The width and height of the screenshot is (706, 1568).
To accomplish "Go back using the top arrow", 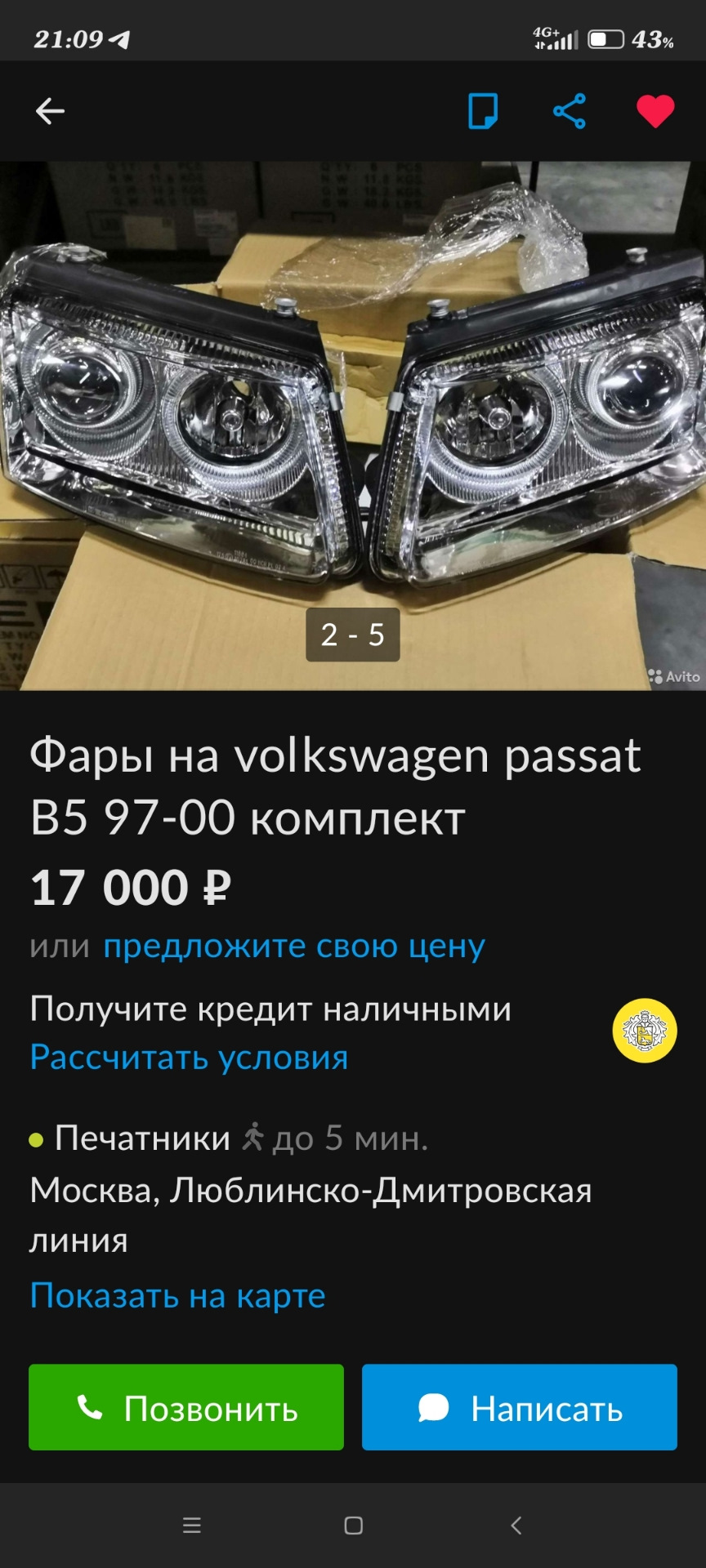I will pos(50,111).
